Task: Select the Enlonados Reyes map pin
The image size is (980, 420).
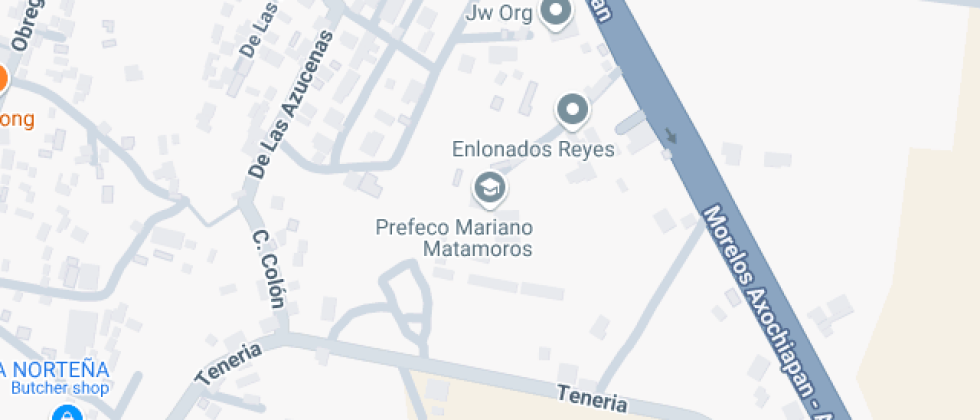Action: [572, 109]
